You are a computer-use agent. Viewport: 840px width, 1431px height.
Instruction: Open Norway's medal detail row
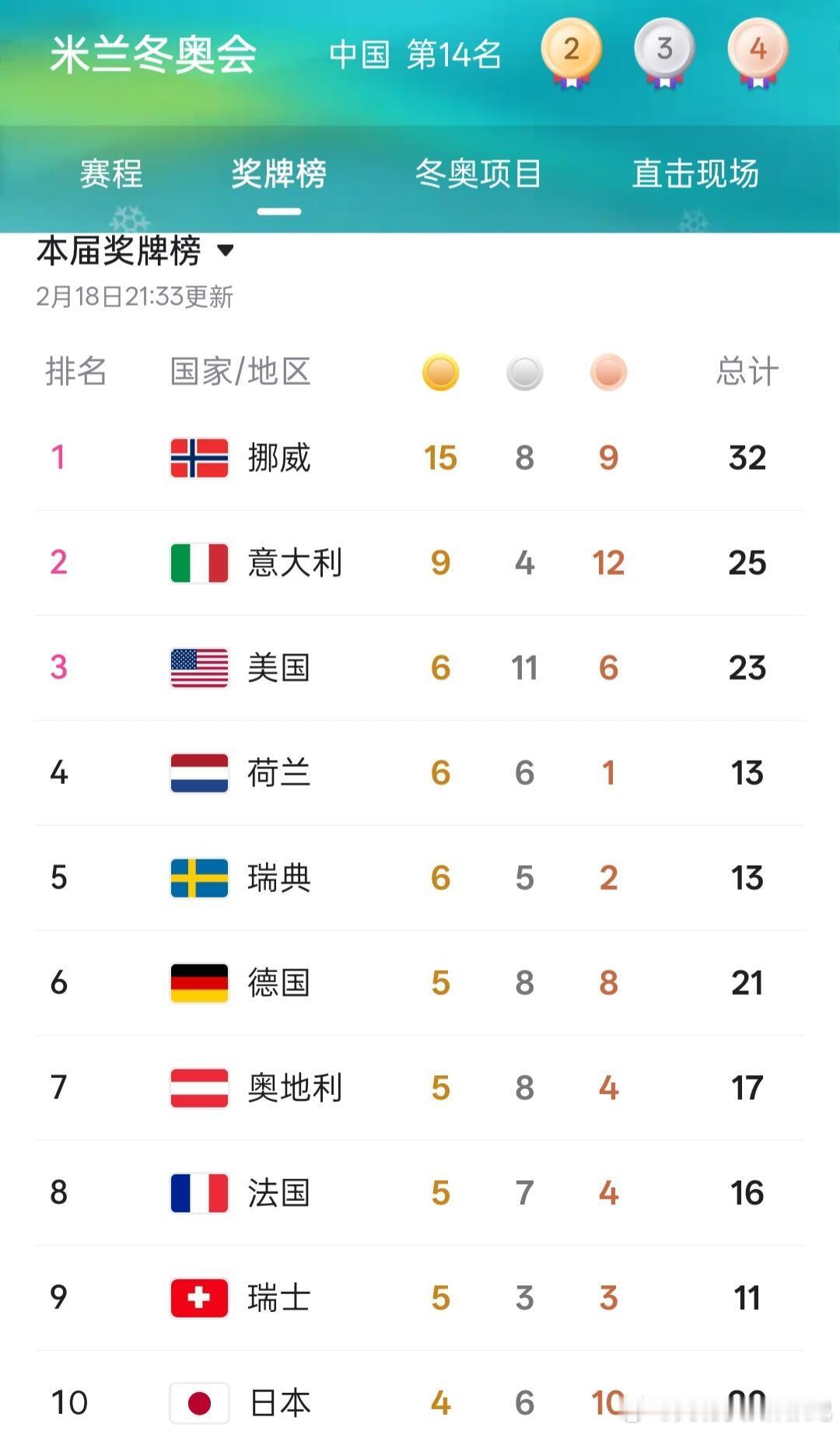tap(420, 458)
